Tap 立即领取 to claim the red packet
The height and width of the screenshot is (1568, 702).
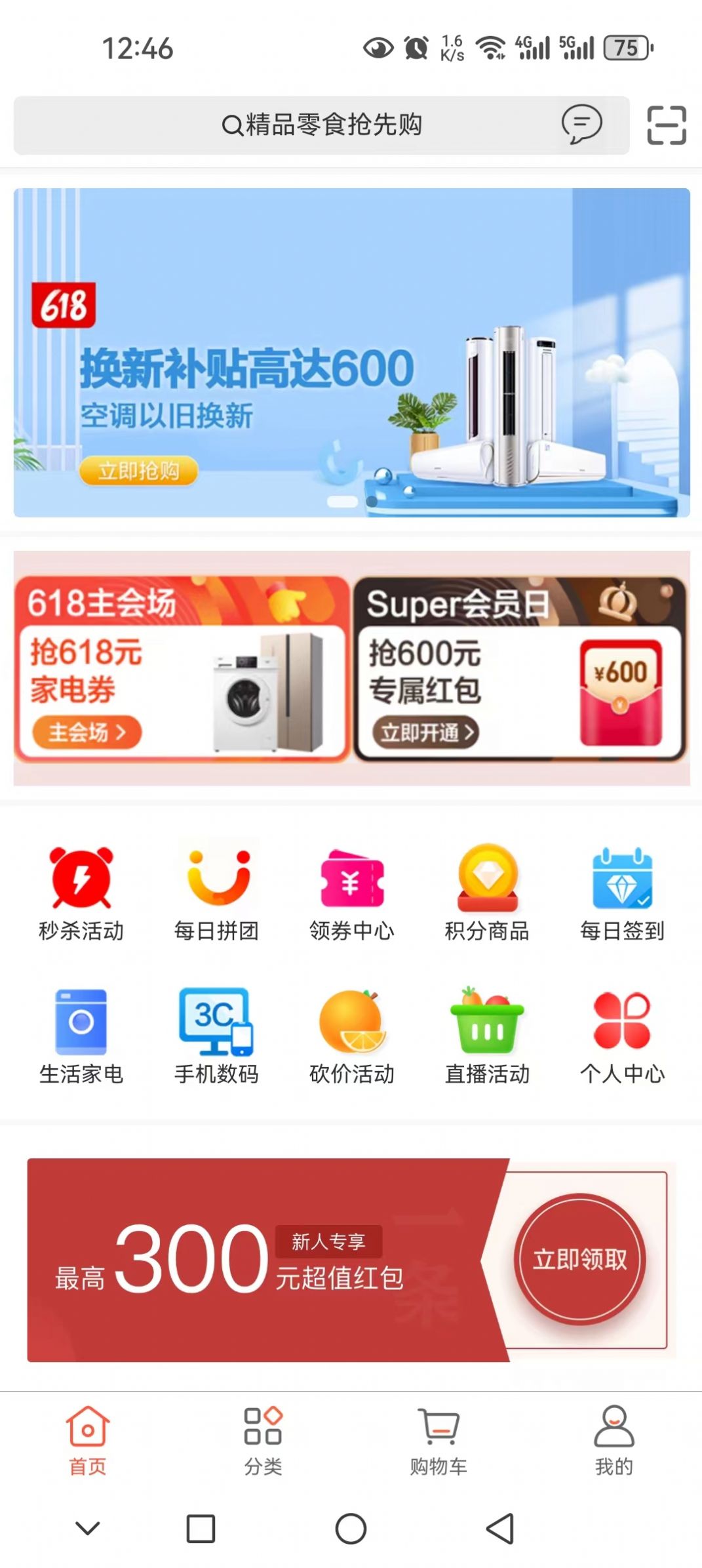coord(579,1259)
